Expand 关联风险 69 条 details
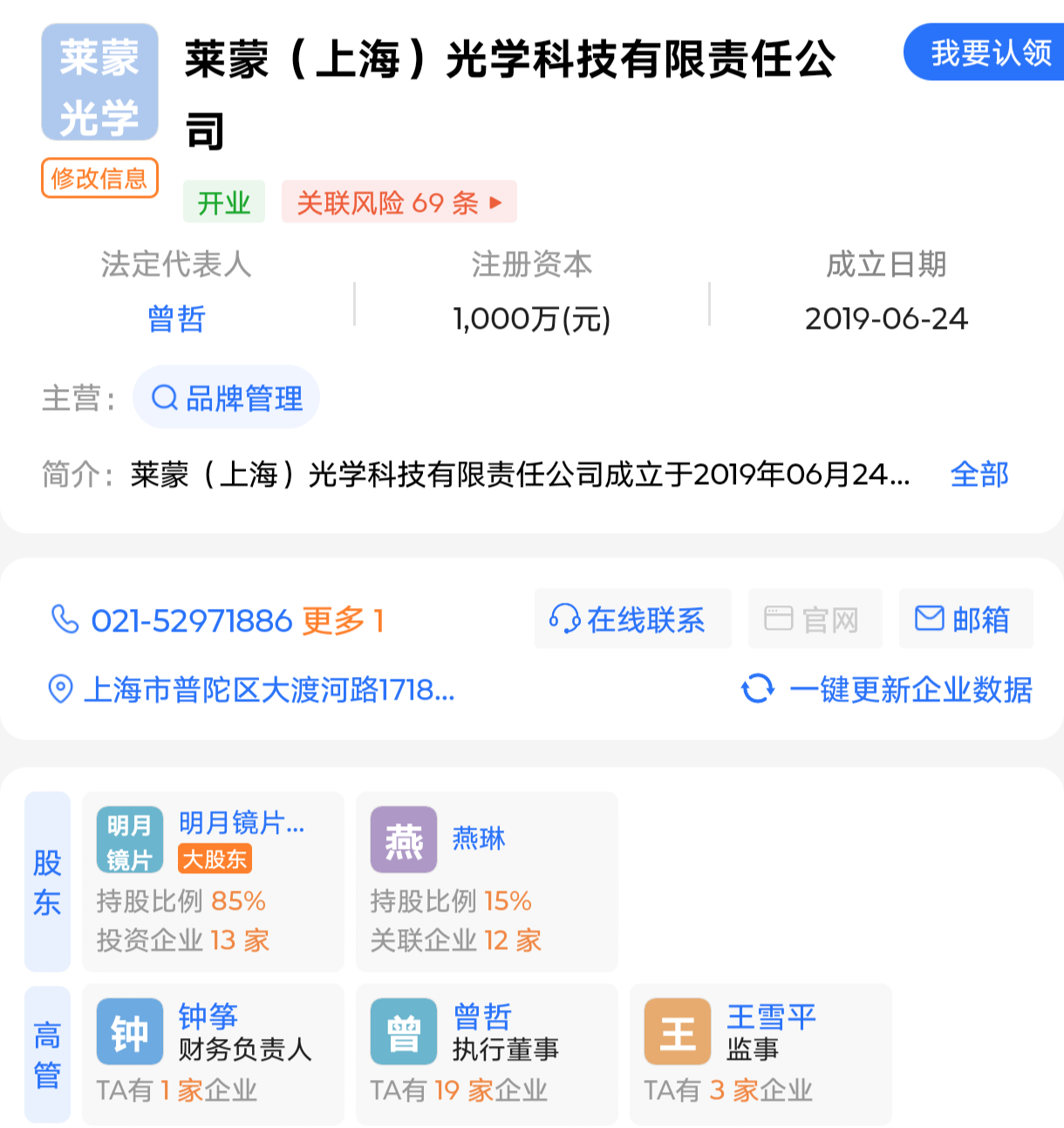 tap(398, 202)
